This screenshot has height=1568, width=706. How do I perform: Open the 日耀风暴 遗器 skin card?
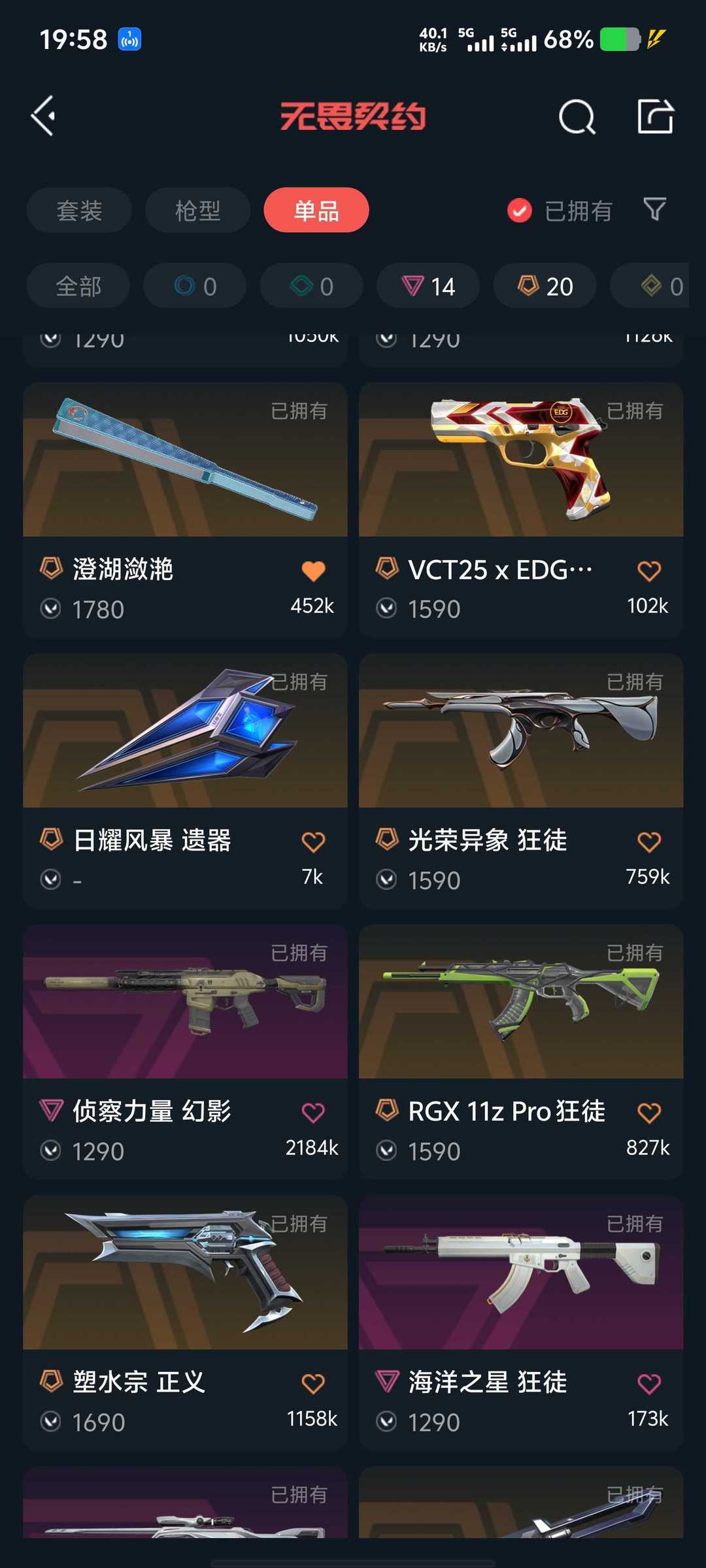185,732
